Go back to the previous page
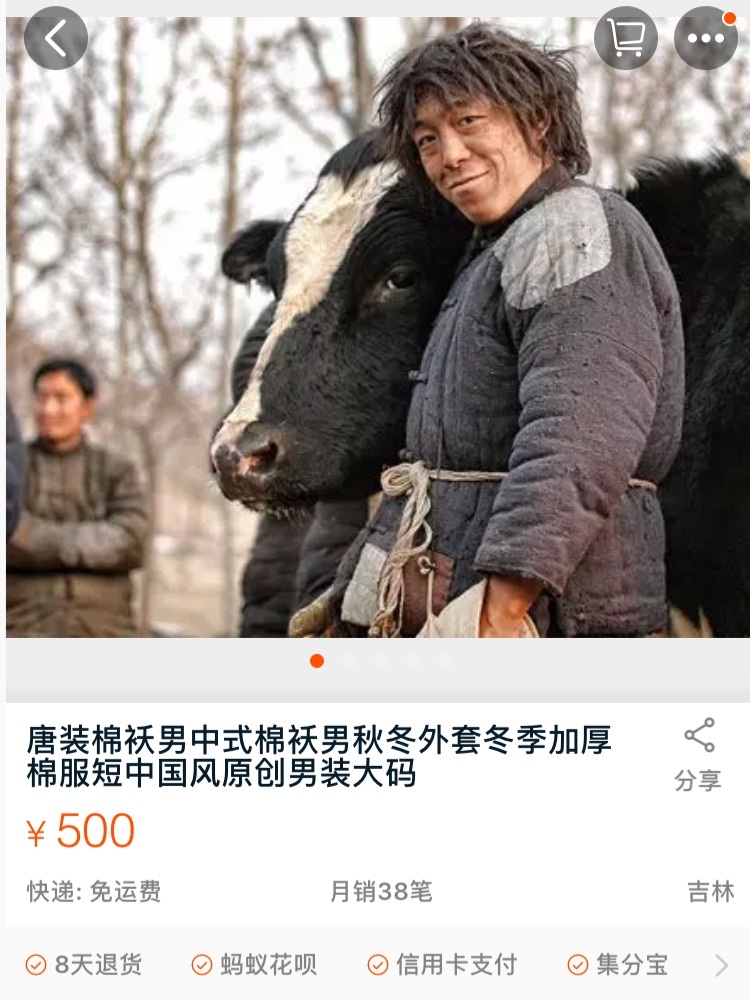Viewport: 750px width, 1000px height. point(55,39)
